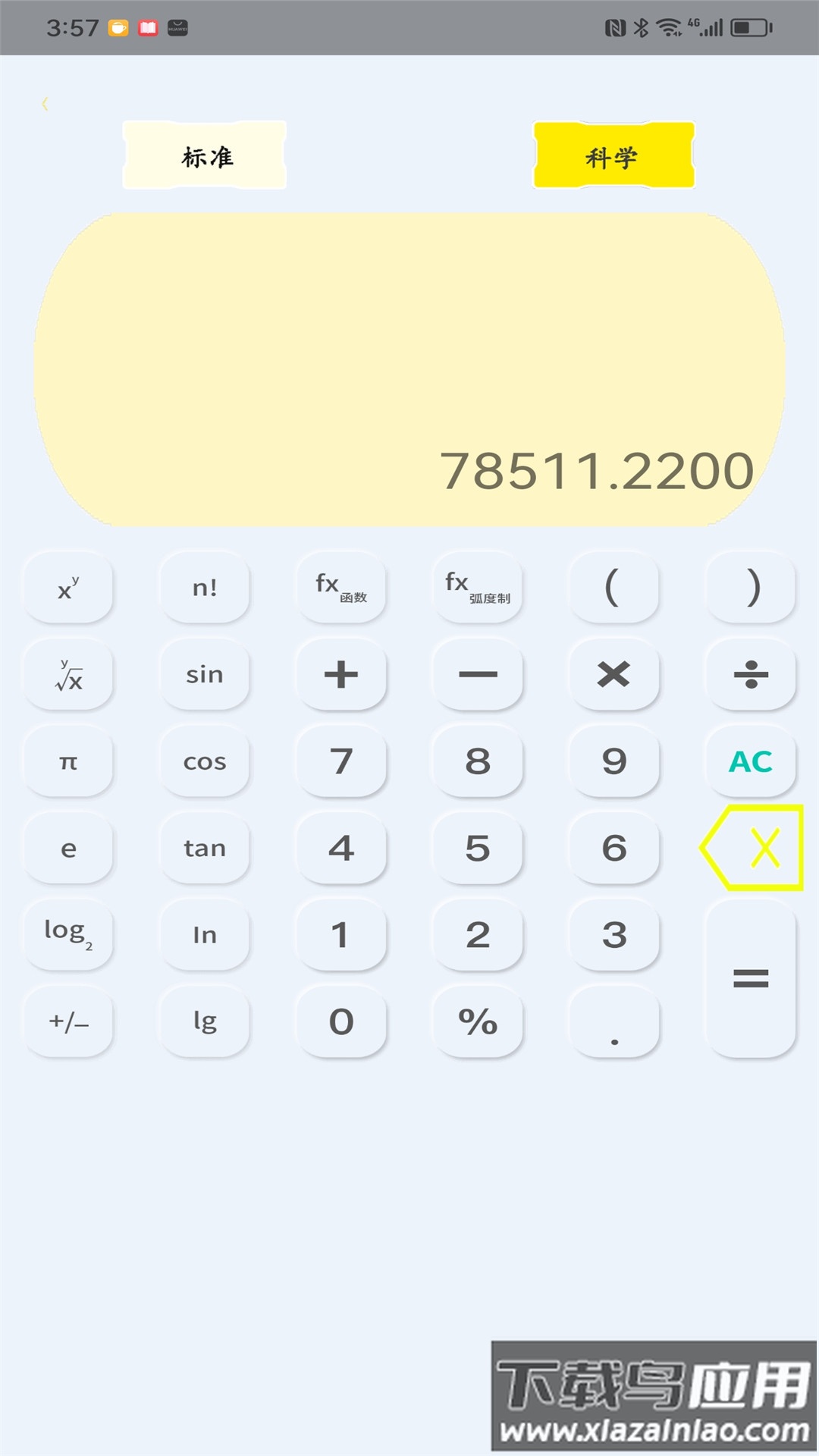Switch to the 标准 standard mode
The image size is (819, 1456).
click(x=205, y=155)
